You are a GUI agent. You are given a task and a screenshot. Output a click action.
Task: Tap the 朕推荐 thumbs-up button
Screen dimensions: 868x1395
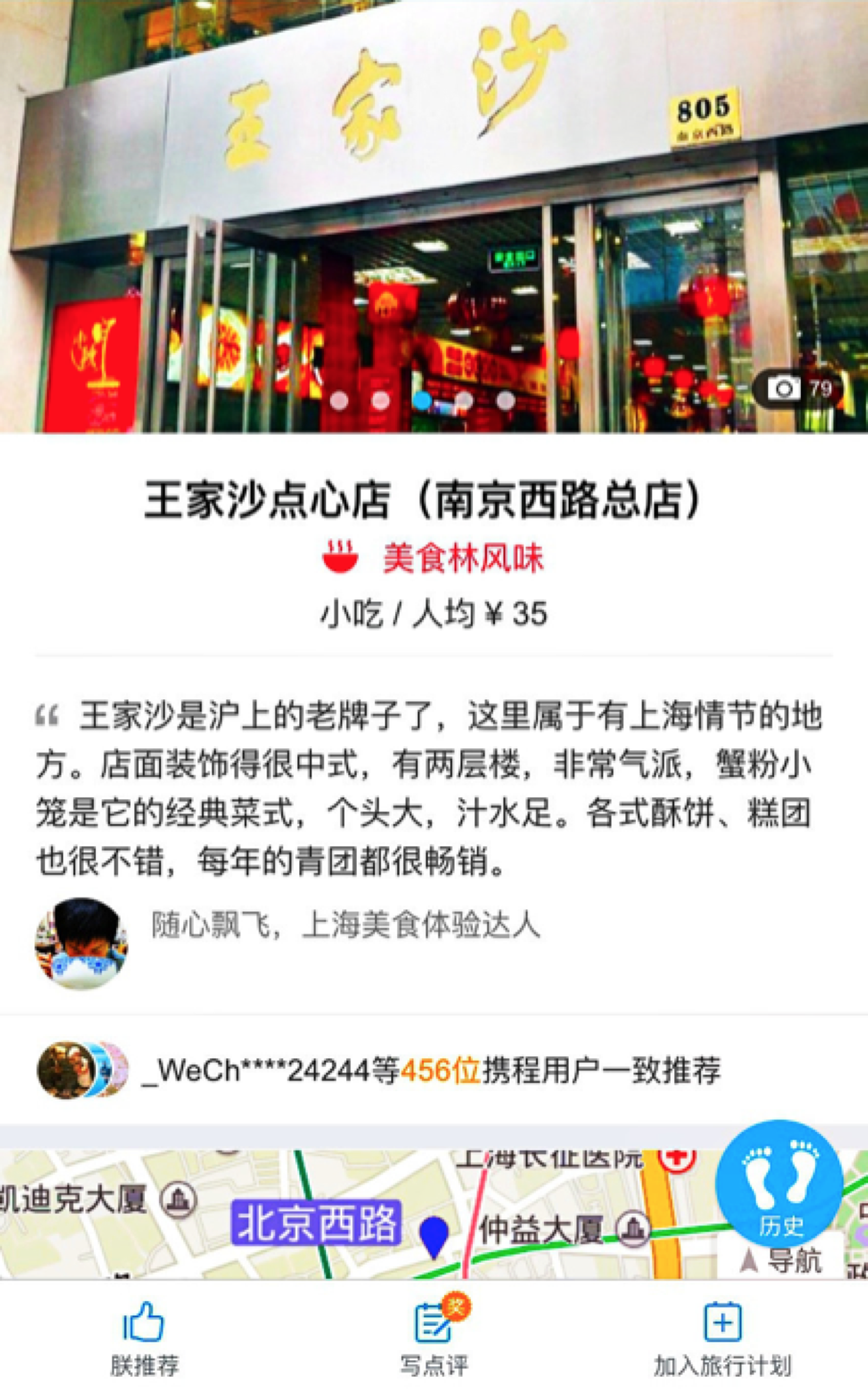(x=144, y=1338)
